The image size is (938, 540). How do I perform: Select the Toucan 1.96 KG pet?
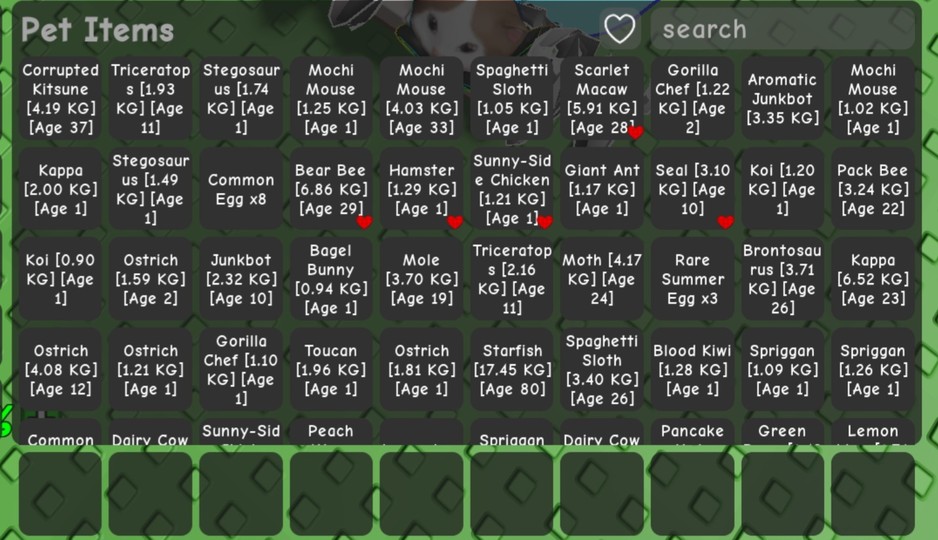[331, 369]
